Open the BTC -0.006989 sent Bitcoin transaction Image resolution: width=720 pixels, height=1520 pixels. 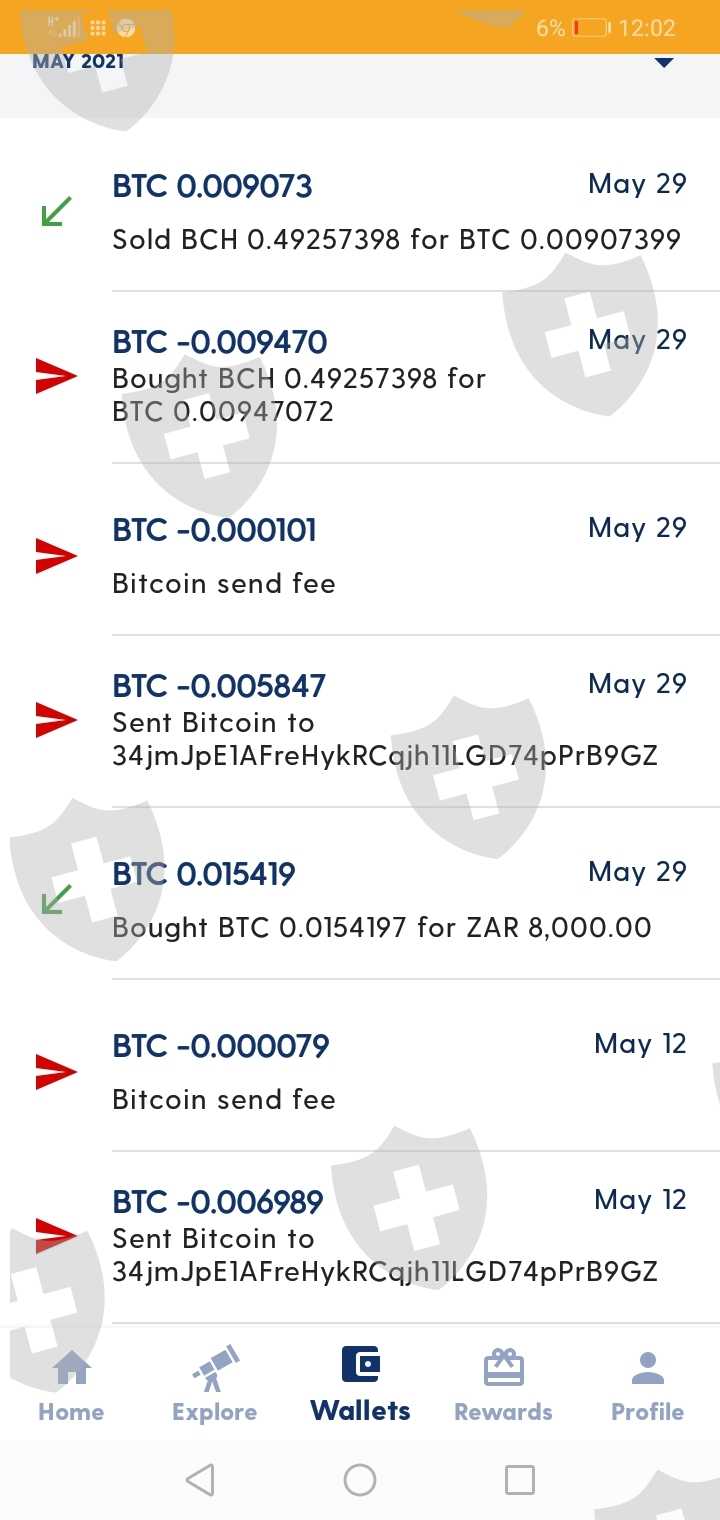click(x=360, y=1237)
